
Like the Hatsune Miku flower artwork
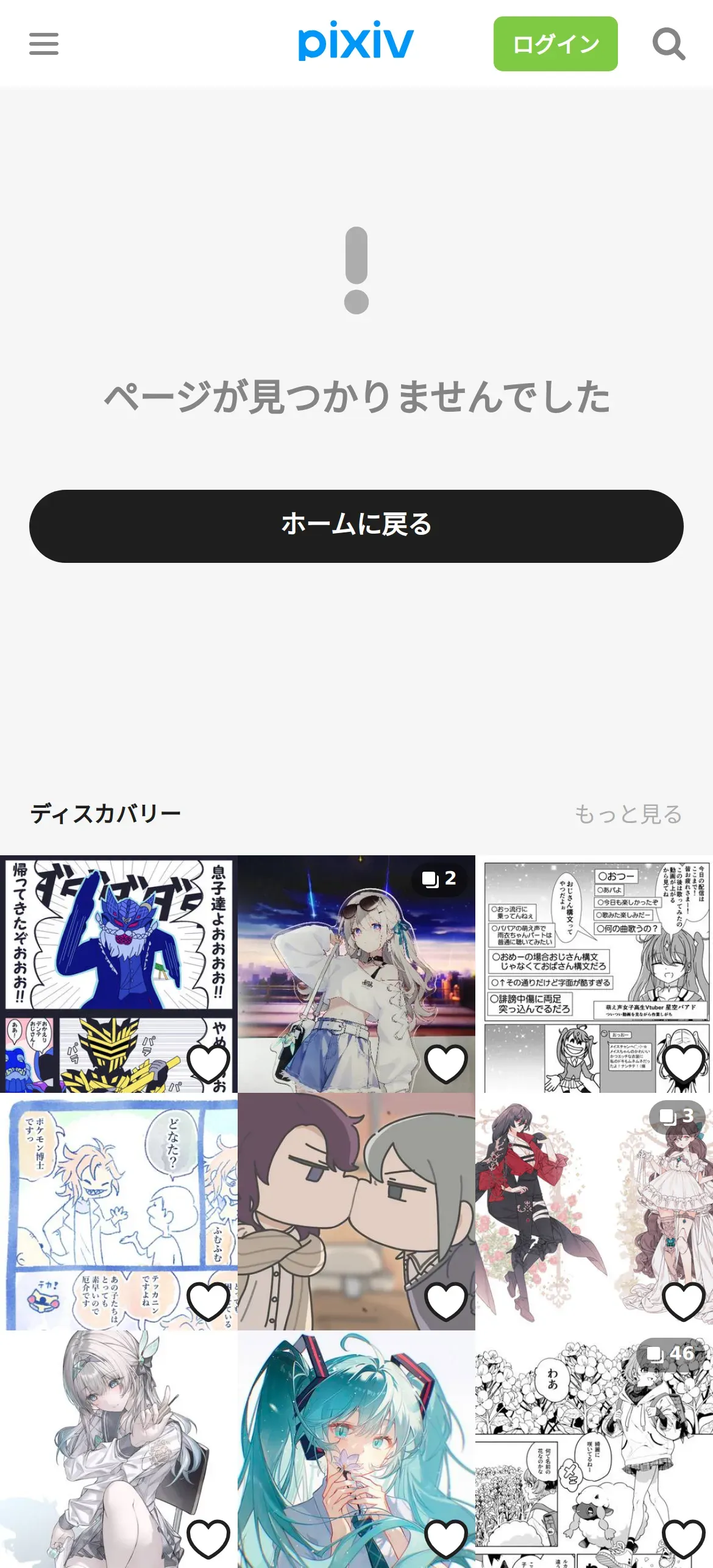446,1538
